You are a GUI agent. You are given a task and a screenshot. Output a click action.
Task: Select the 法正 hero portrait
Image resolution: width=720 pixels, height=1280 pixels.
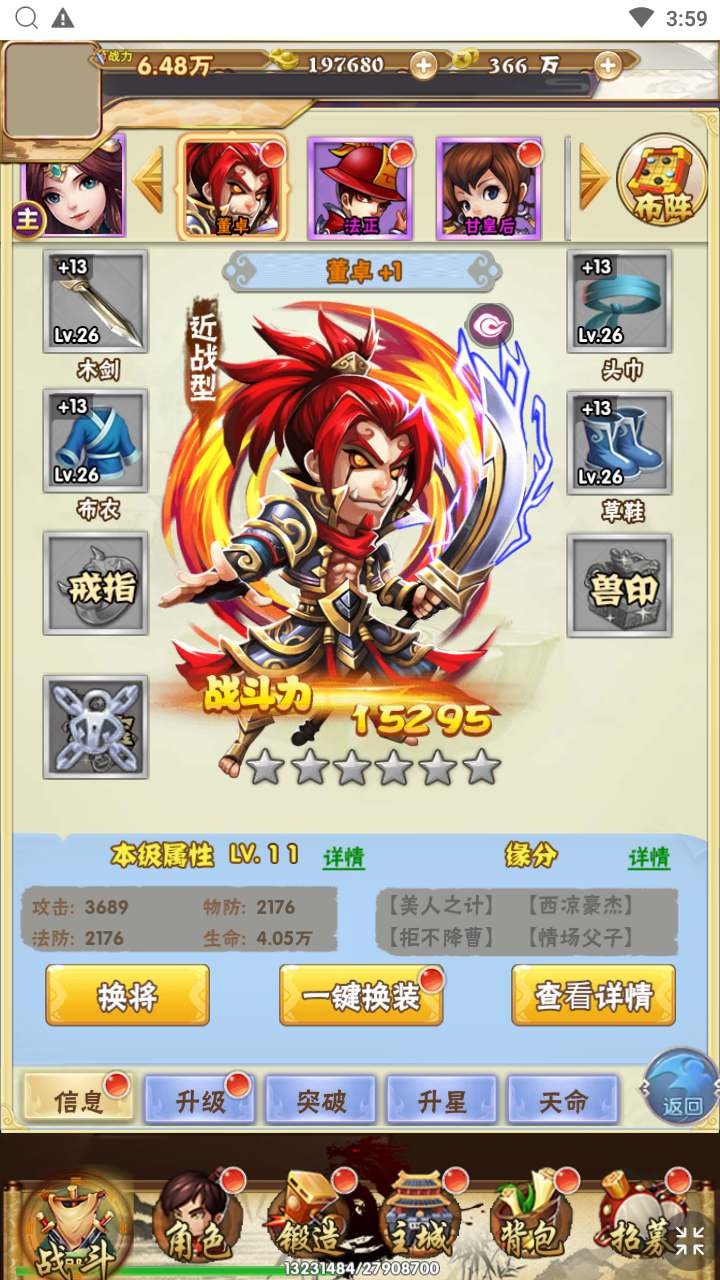tap(360, 188)
